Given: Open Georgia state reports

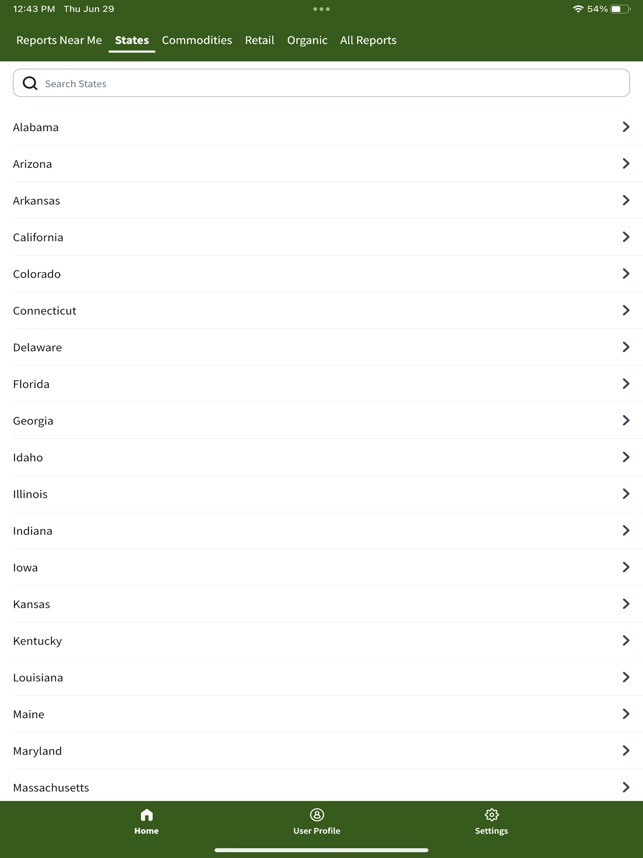Looking at the screenshot, I should [x=321, y=421].
